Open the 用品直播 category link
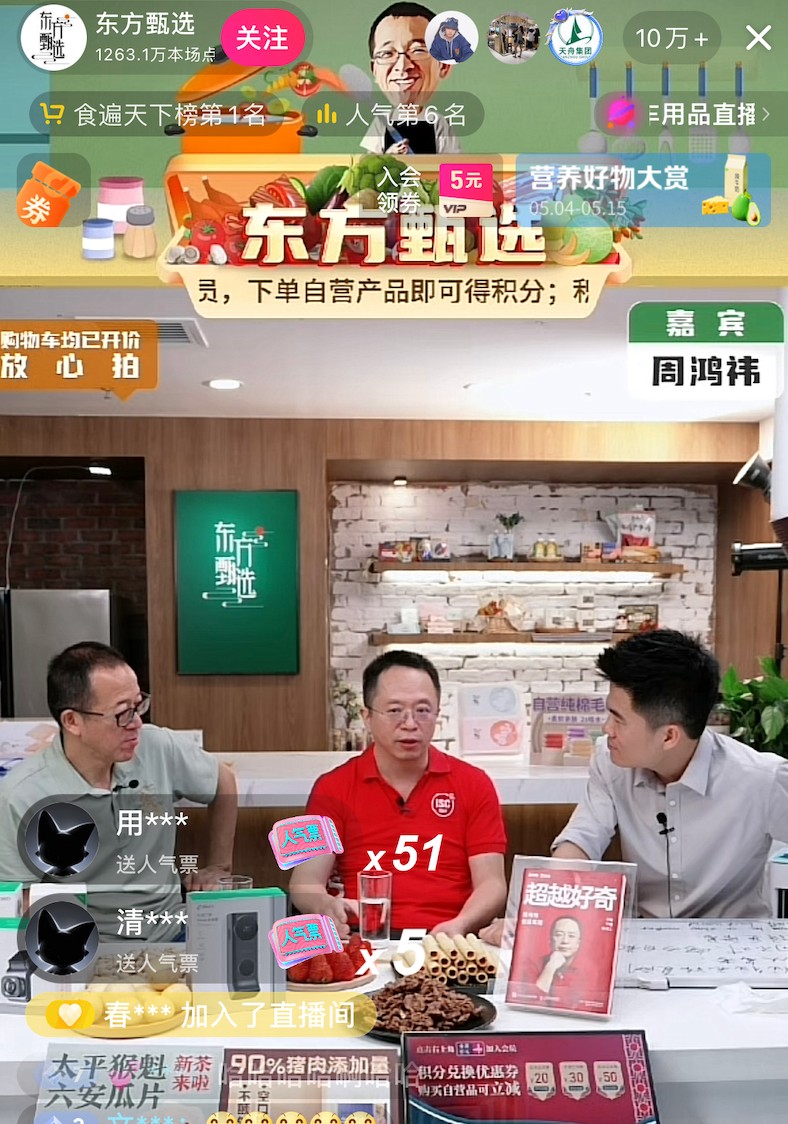Image resolution: width=788 pixels, height=1124 pixels. [x=690, y=114]
